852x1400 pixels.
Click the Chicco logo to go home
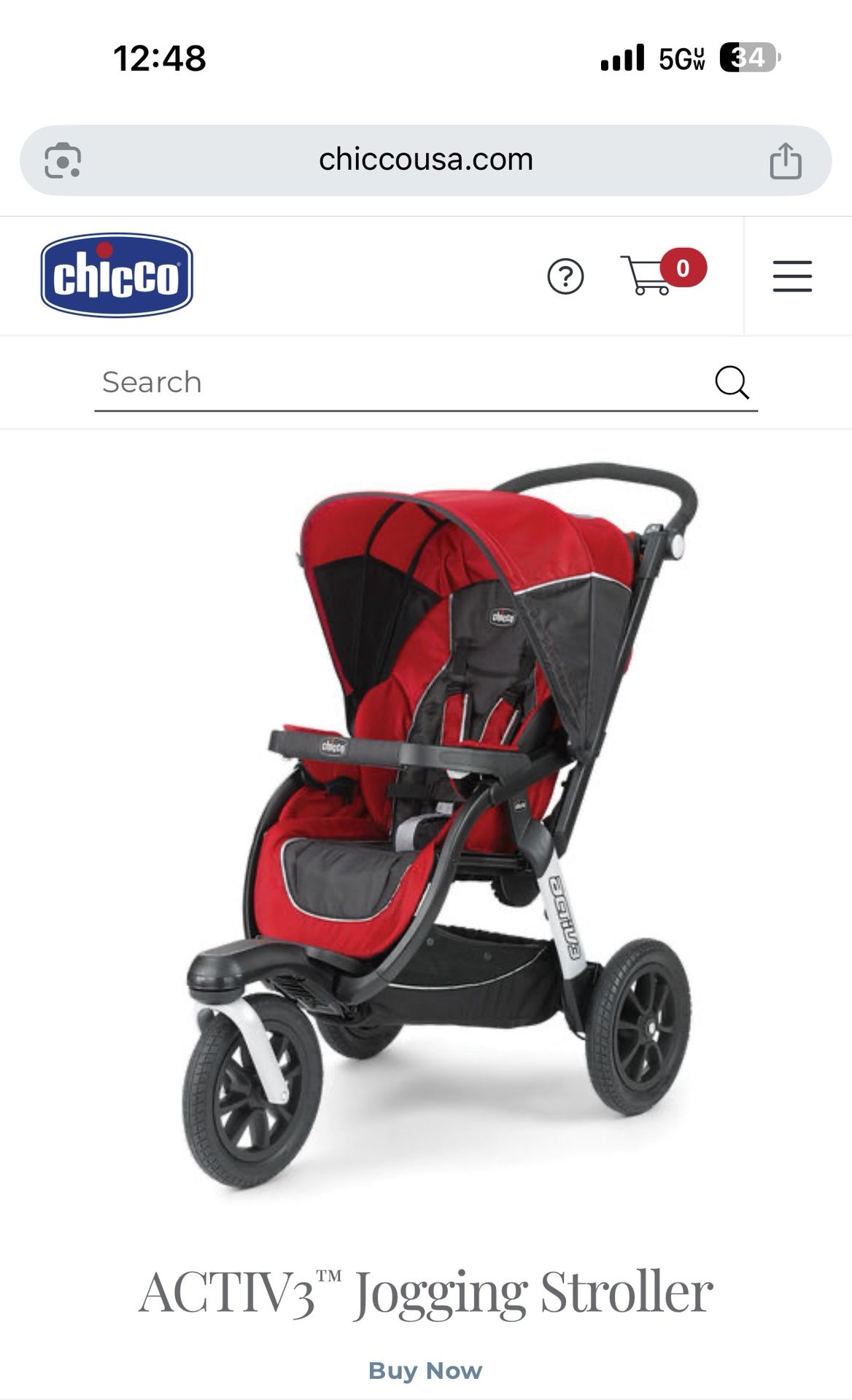pyautogui.click(x=115, y=274)
